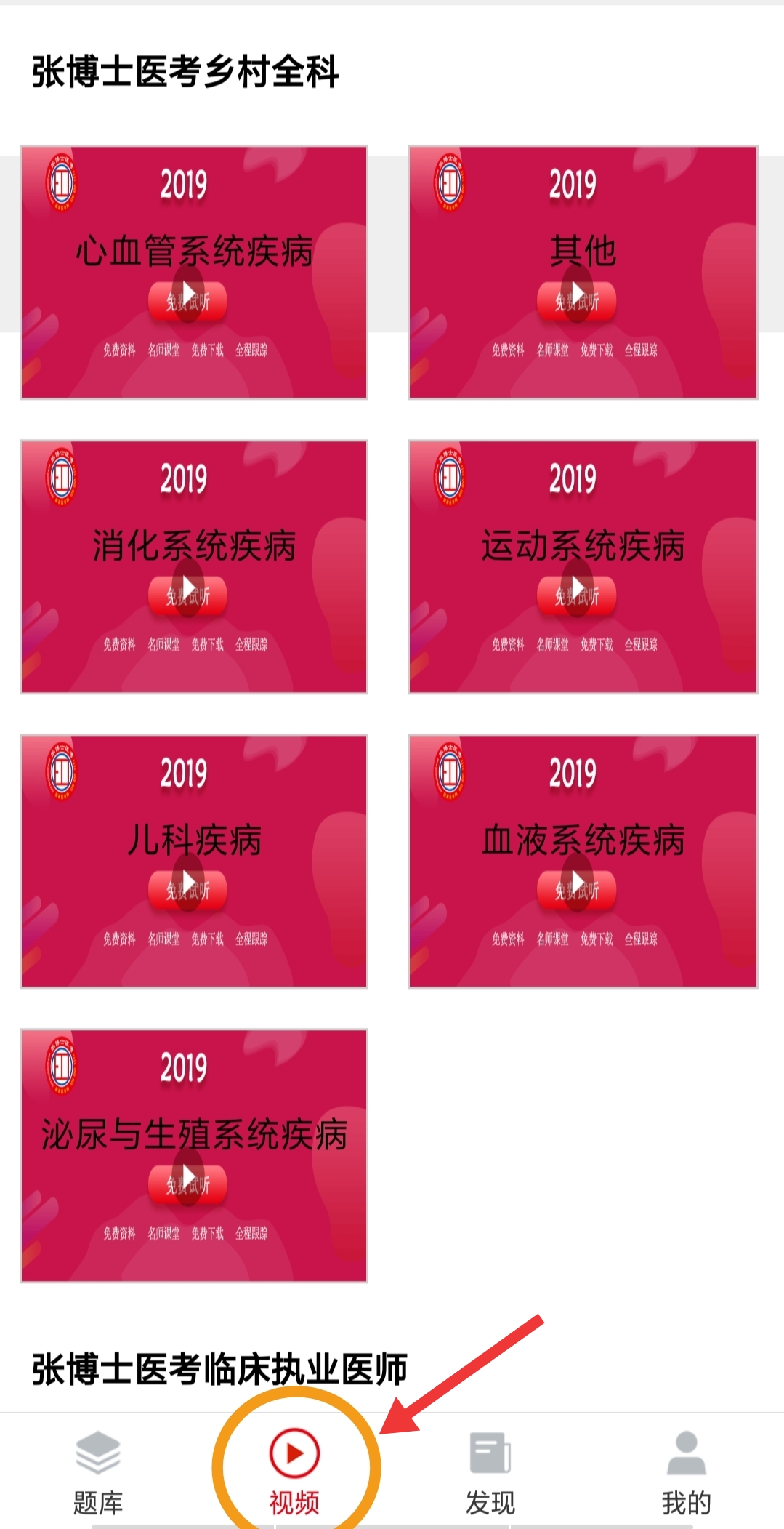Open the 心血管系统疾病 video course
The image size is (784, 1529).
194,273
